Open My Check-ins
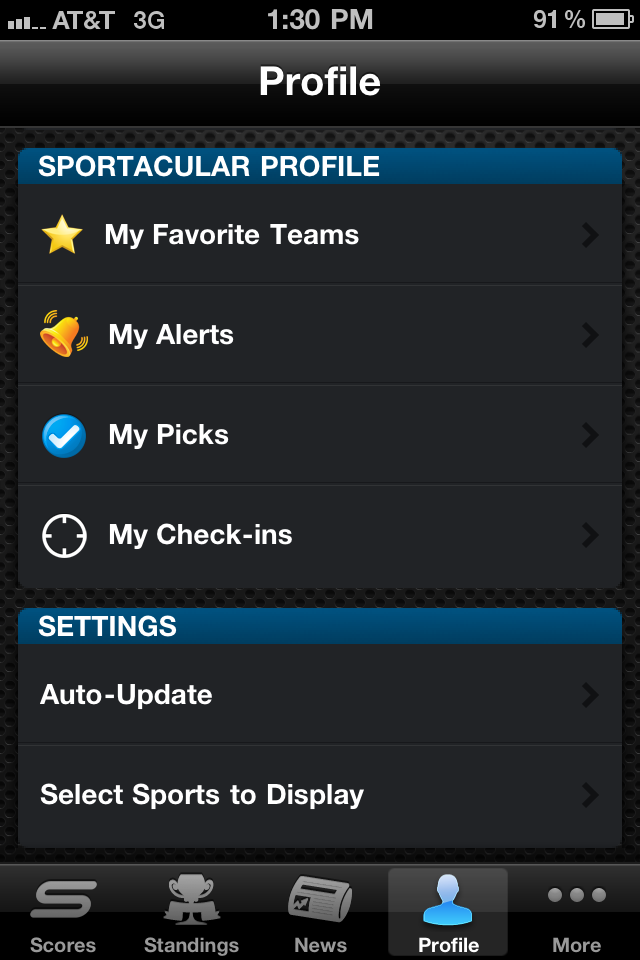Image resolution: width=640 pixels, height=960 pixels. 320,535
